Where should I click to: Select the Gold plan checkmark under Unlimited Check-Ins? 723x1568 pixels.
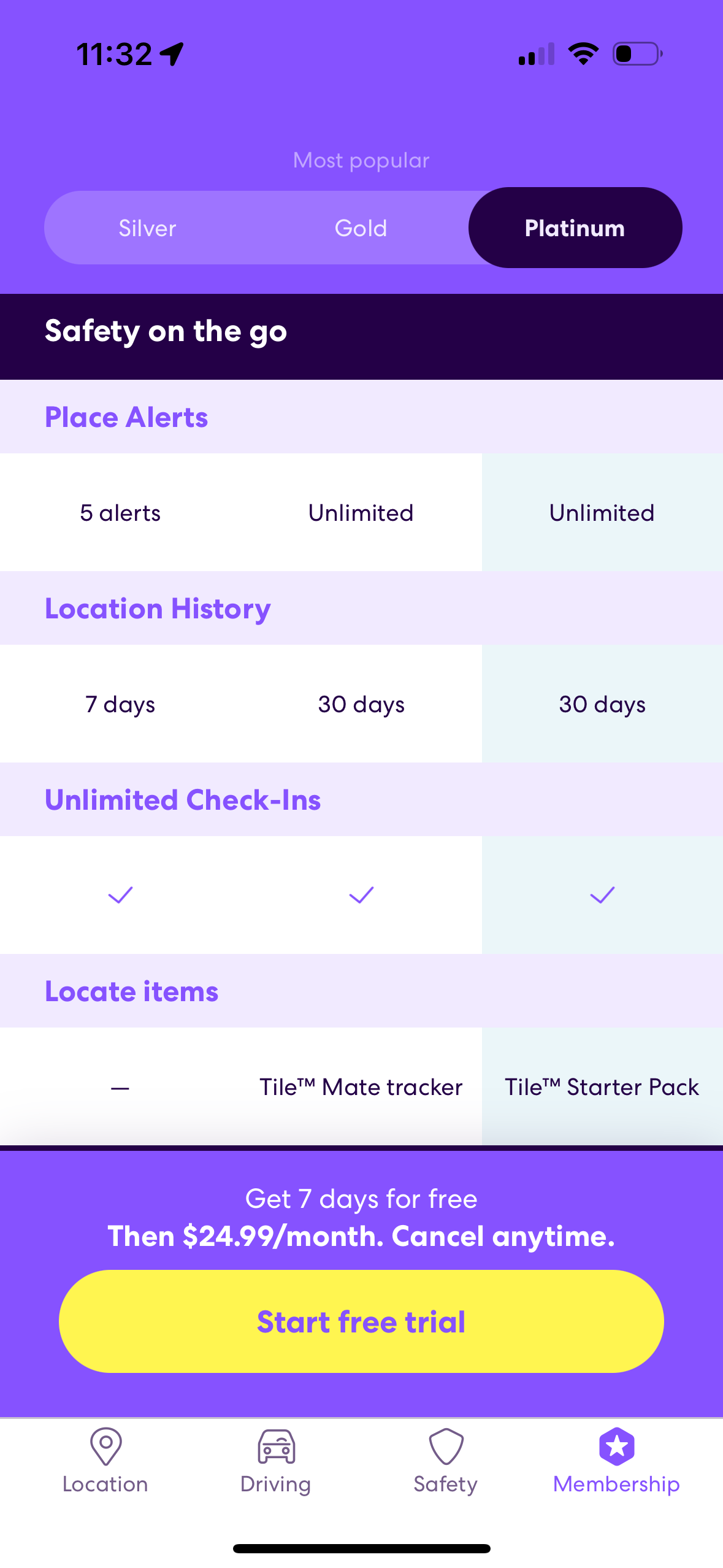click(x=361, y=896)
